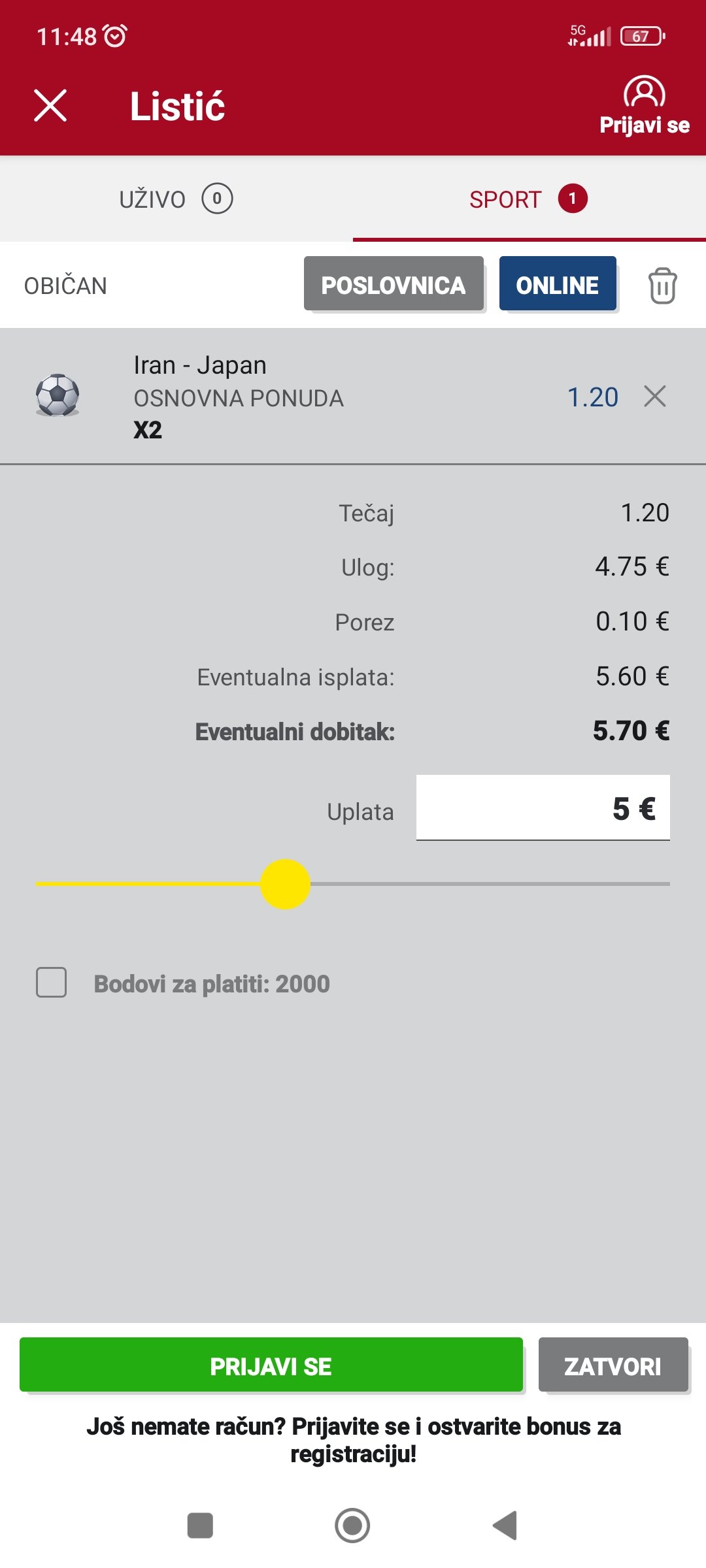The width and height of the screenshot is (706, 1568).
Task: Open the Iran - Japan match row
Action: click(353, 397)
